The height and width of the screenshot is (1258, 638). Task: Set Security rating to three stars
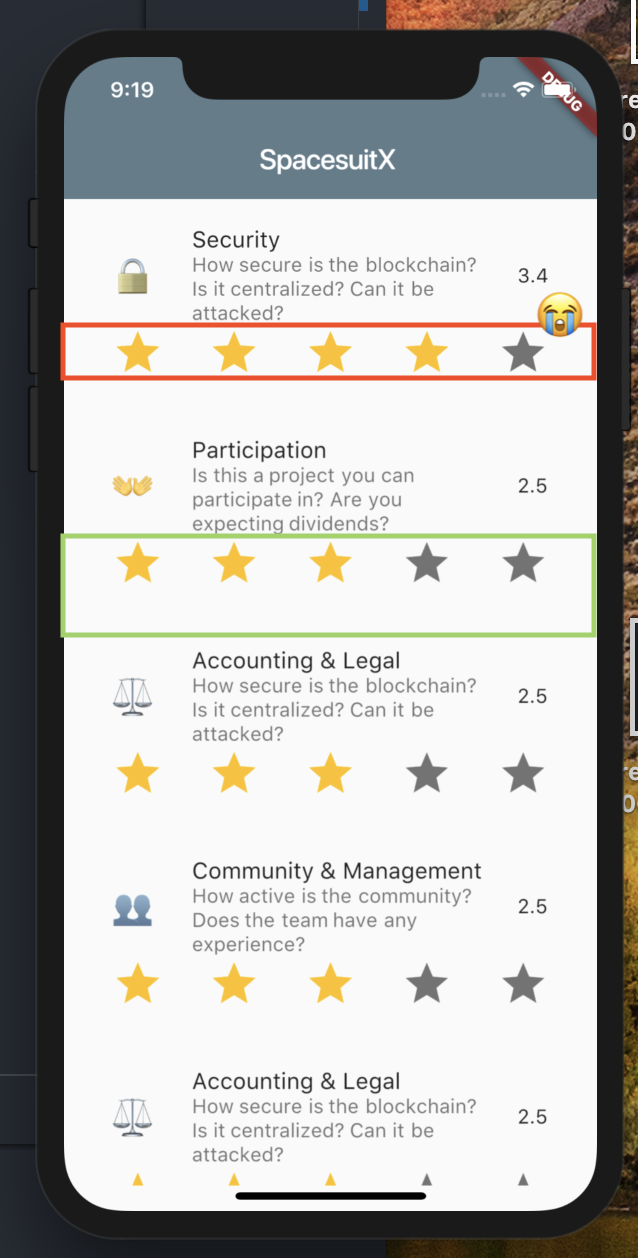tap(330, 354)
